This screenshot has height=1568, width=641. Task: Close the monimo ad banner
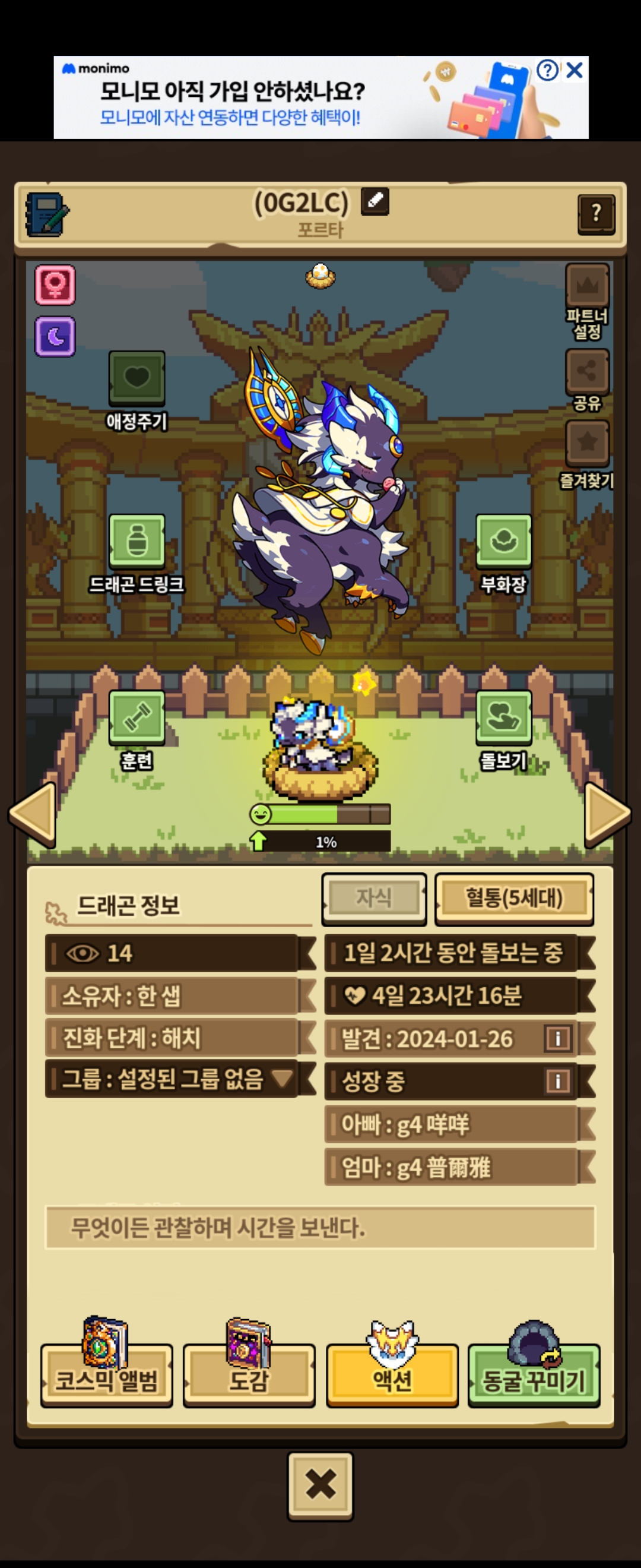pyautogui.click(x=575, y=71)
